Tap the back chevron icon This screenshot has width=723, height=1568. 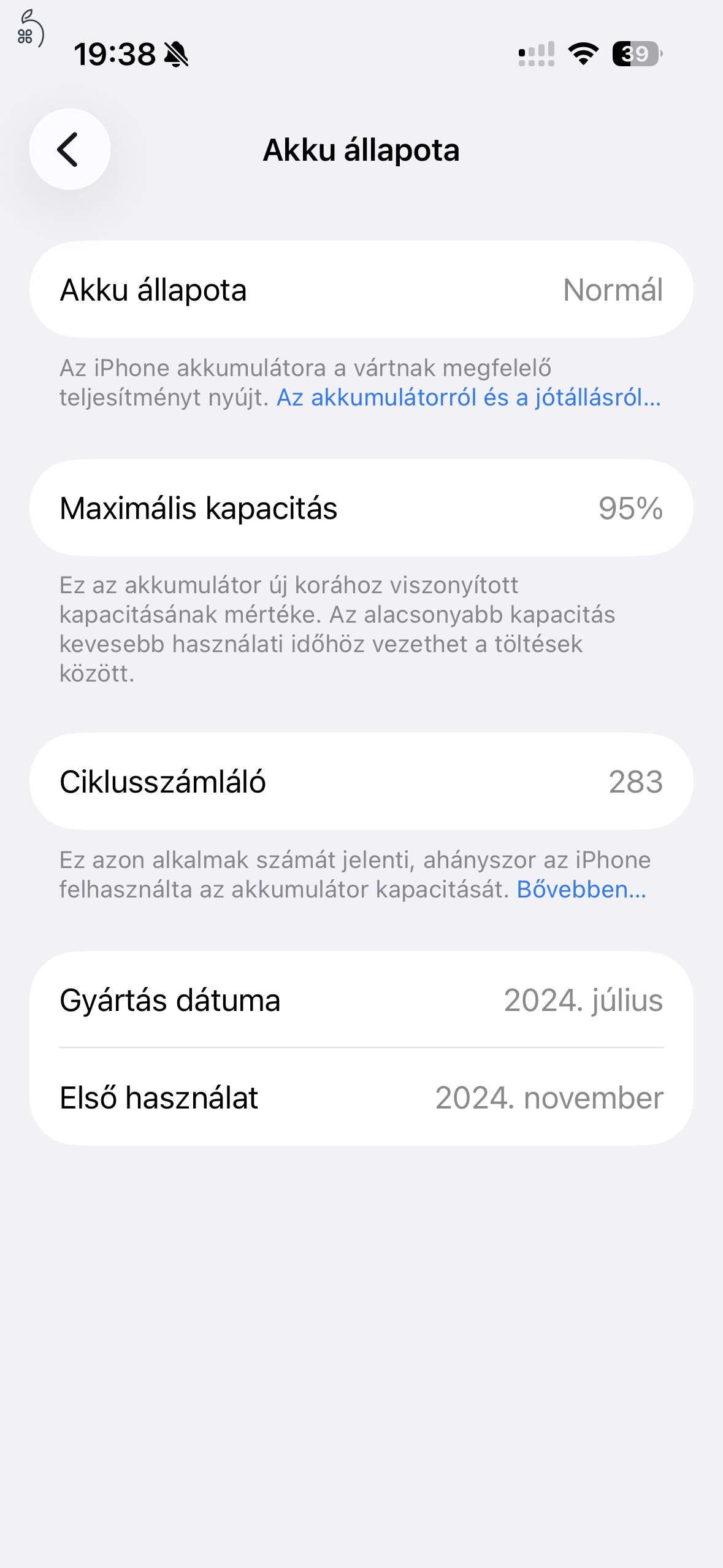[x=69, y=149]
